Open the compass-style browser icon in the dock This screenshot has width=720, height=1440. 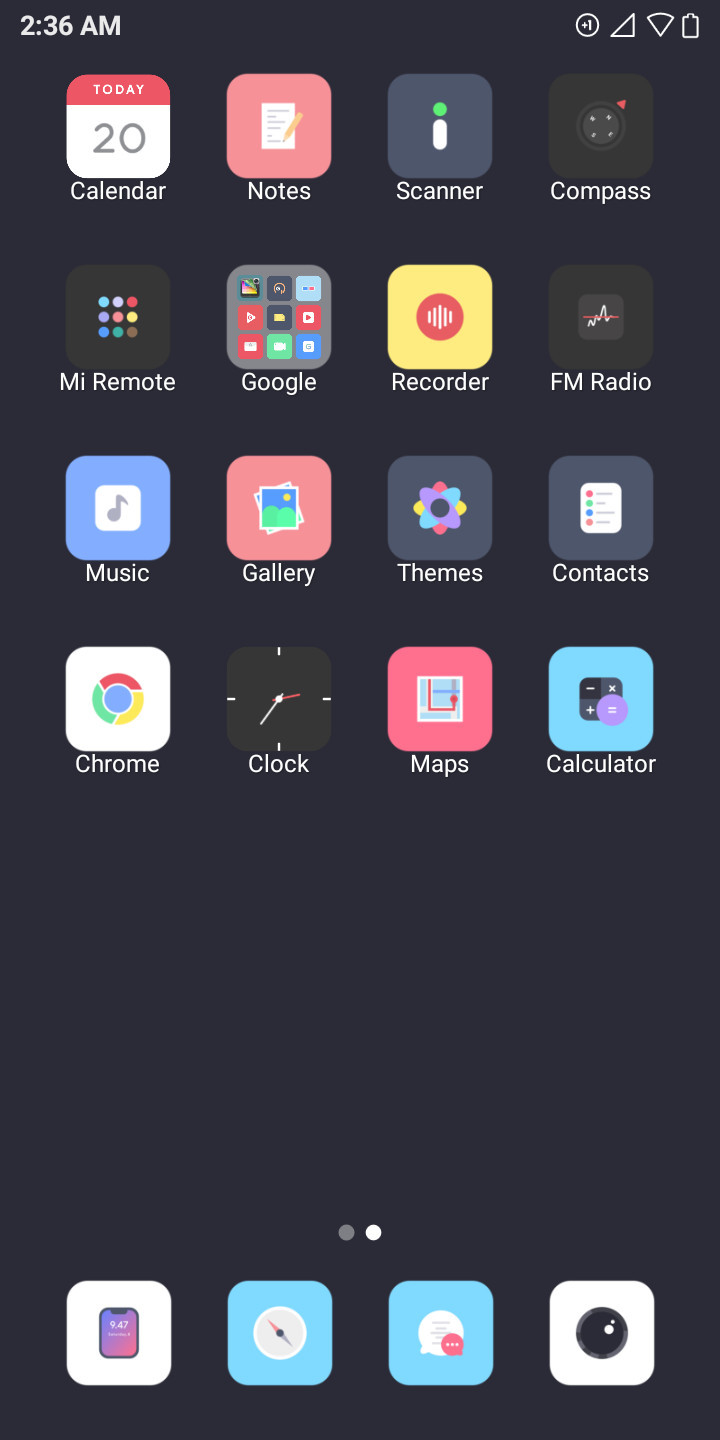tap(280, 1333)
